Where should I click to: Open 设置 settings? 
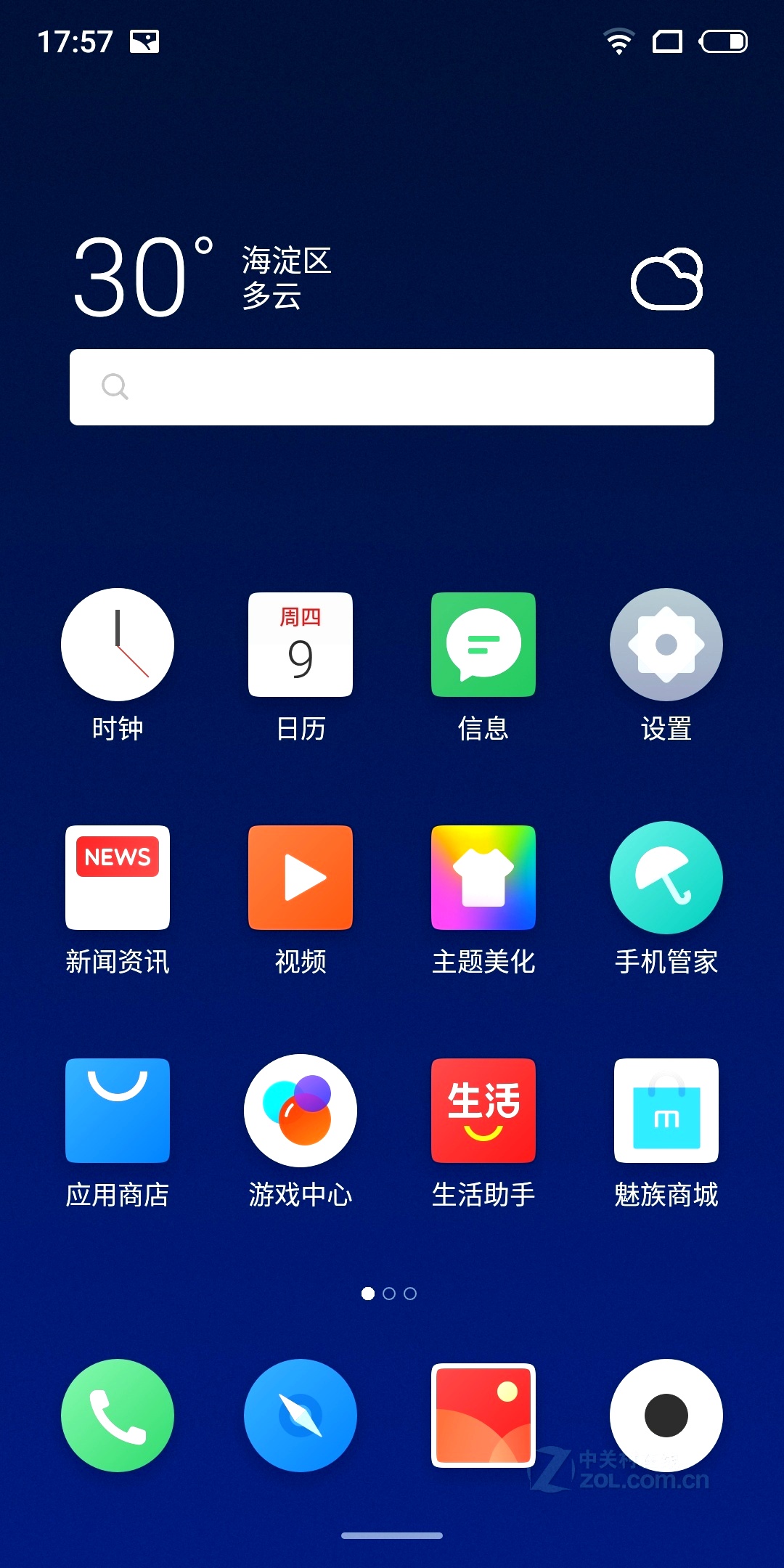tap(666, 645)
